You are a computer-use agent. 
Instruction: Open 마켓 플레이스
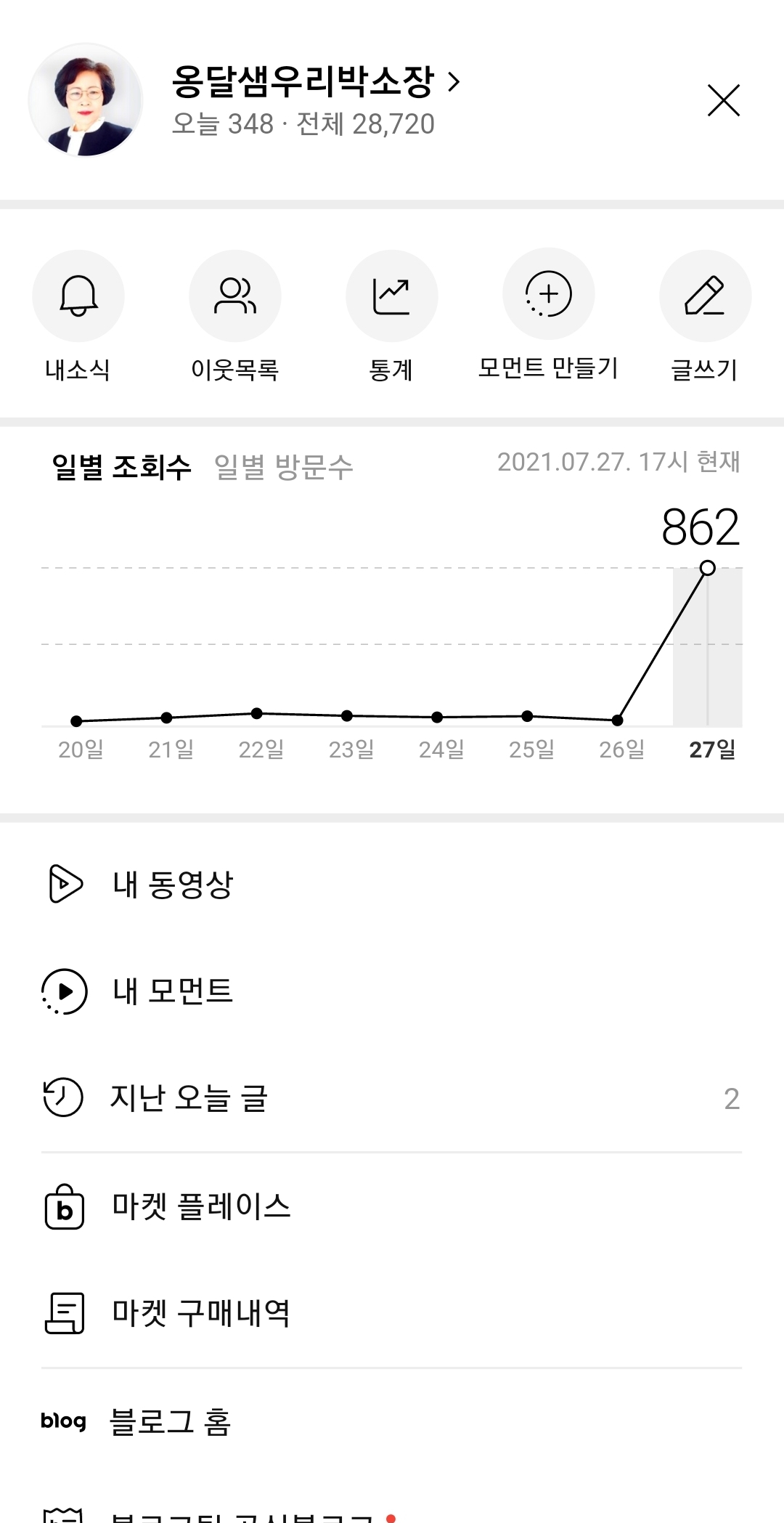[201, 1206]
